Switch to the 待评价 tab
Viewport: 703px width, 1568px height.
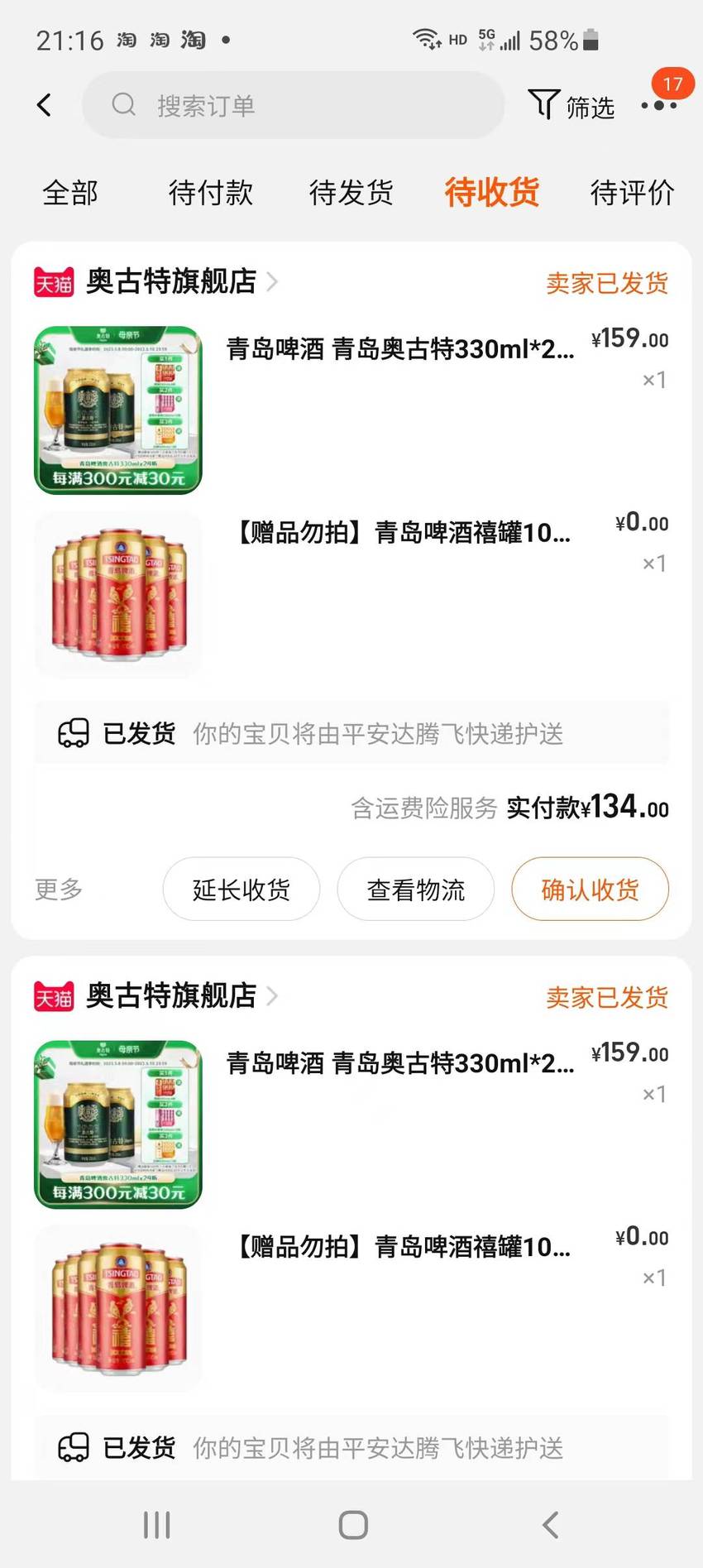pyautogui.click(x=633, y=193)
